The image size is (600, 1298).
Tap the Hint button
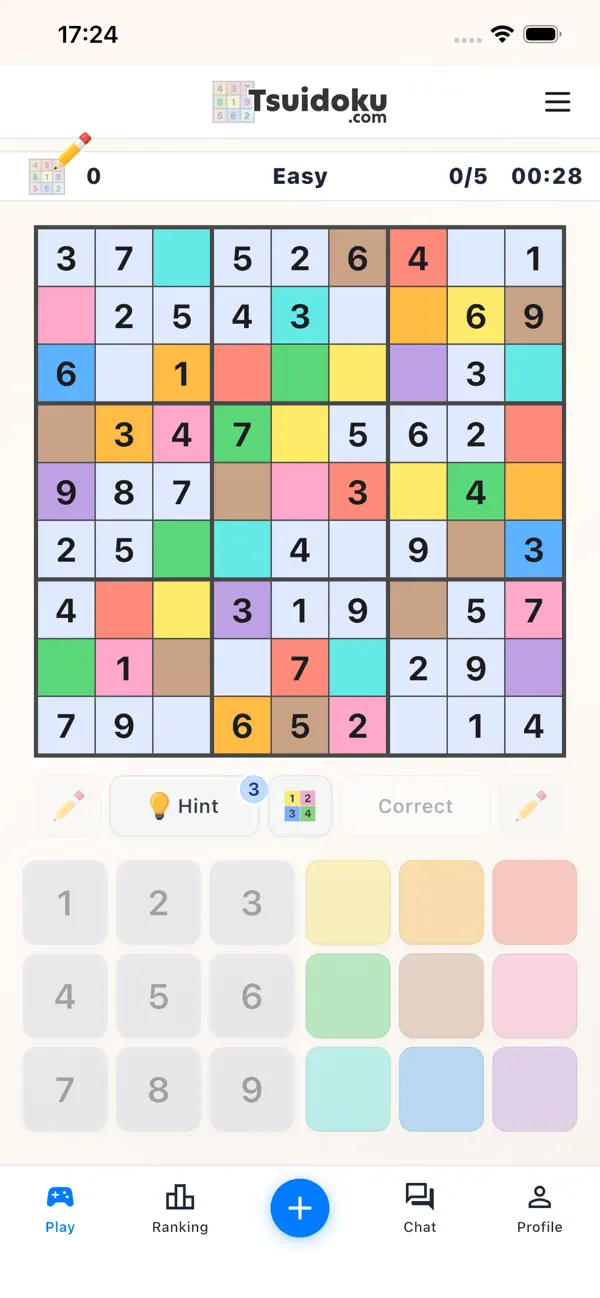[x=184, y=806]
